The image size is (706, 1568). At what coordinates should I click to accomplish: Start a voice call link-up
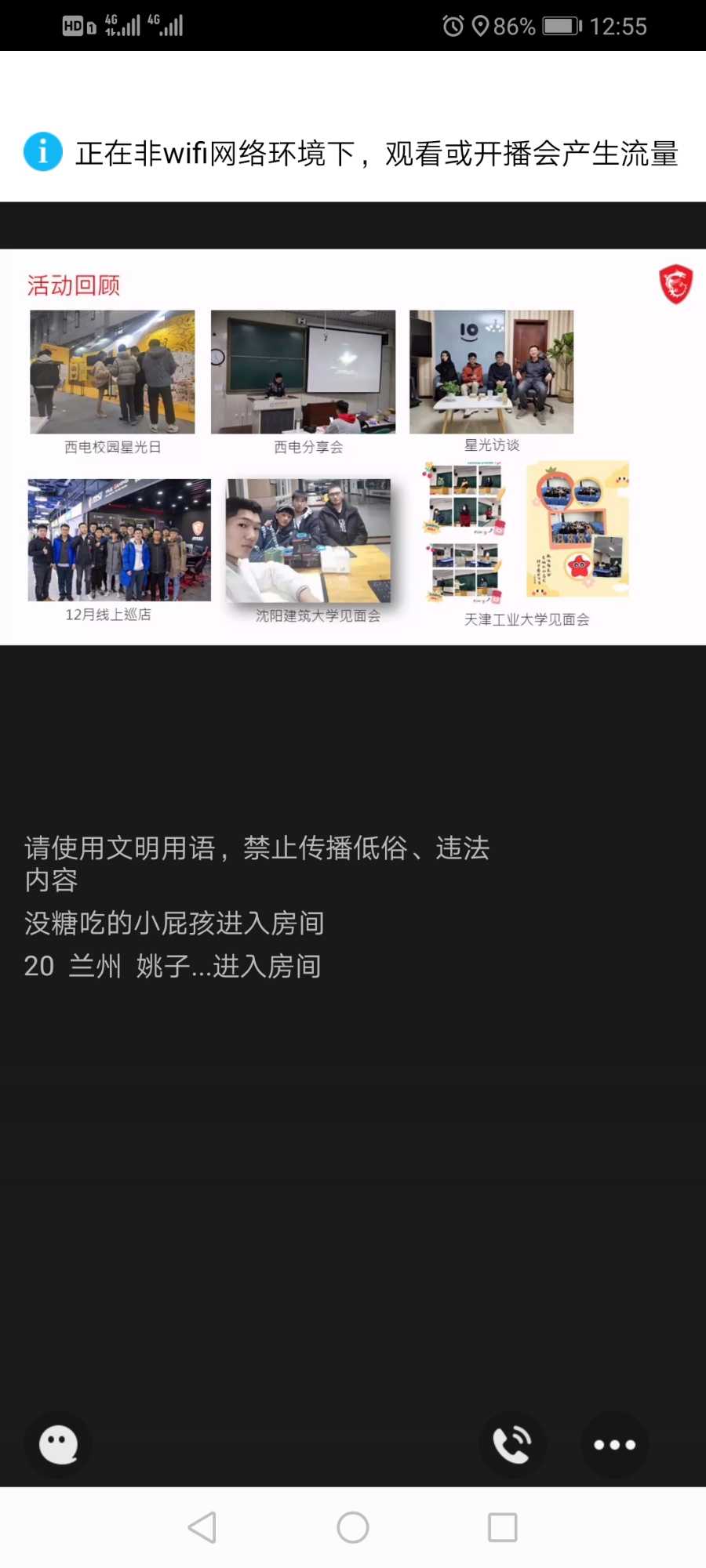point(512,1444)
